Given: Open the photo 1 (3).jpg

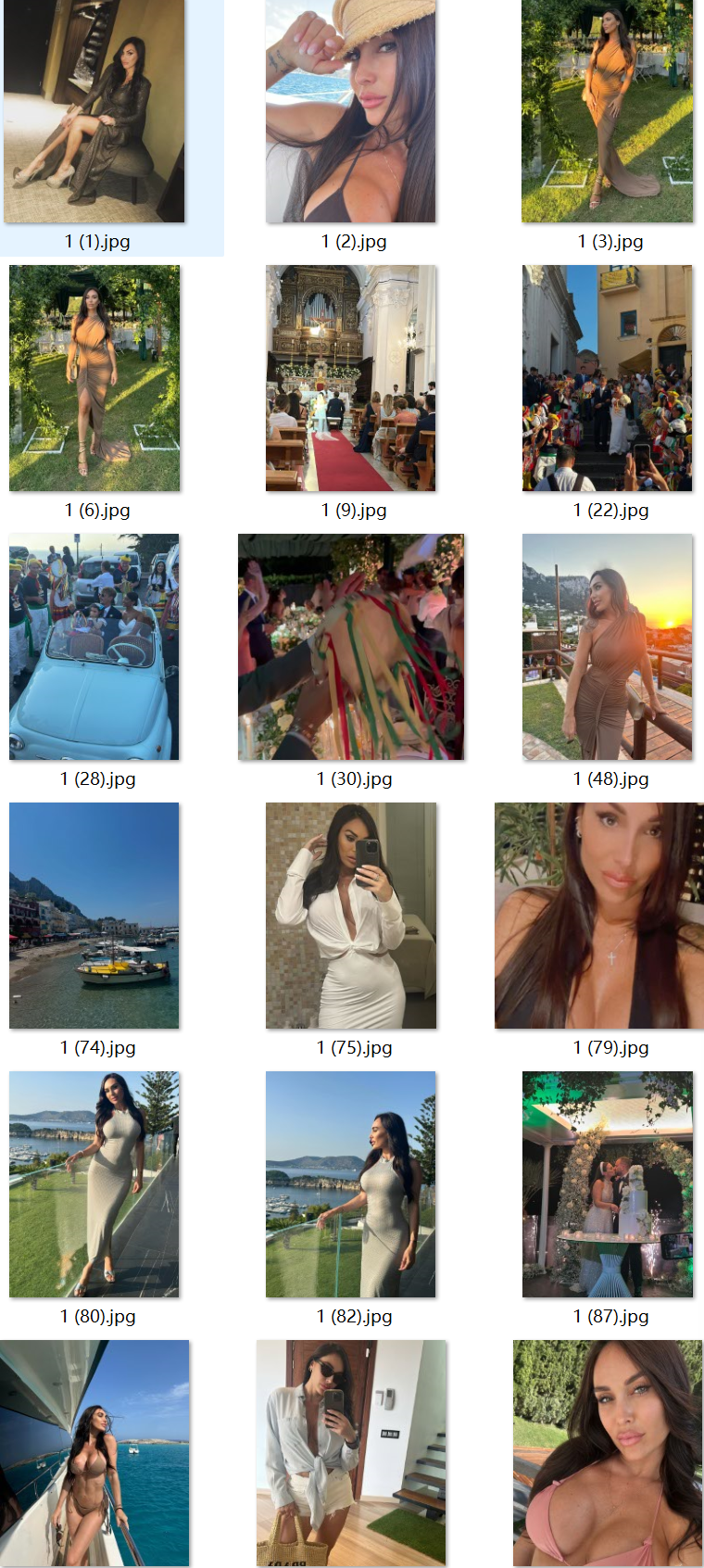Looking at the screenshot, I should [x=607, y=111].
